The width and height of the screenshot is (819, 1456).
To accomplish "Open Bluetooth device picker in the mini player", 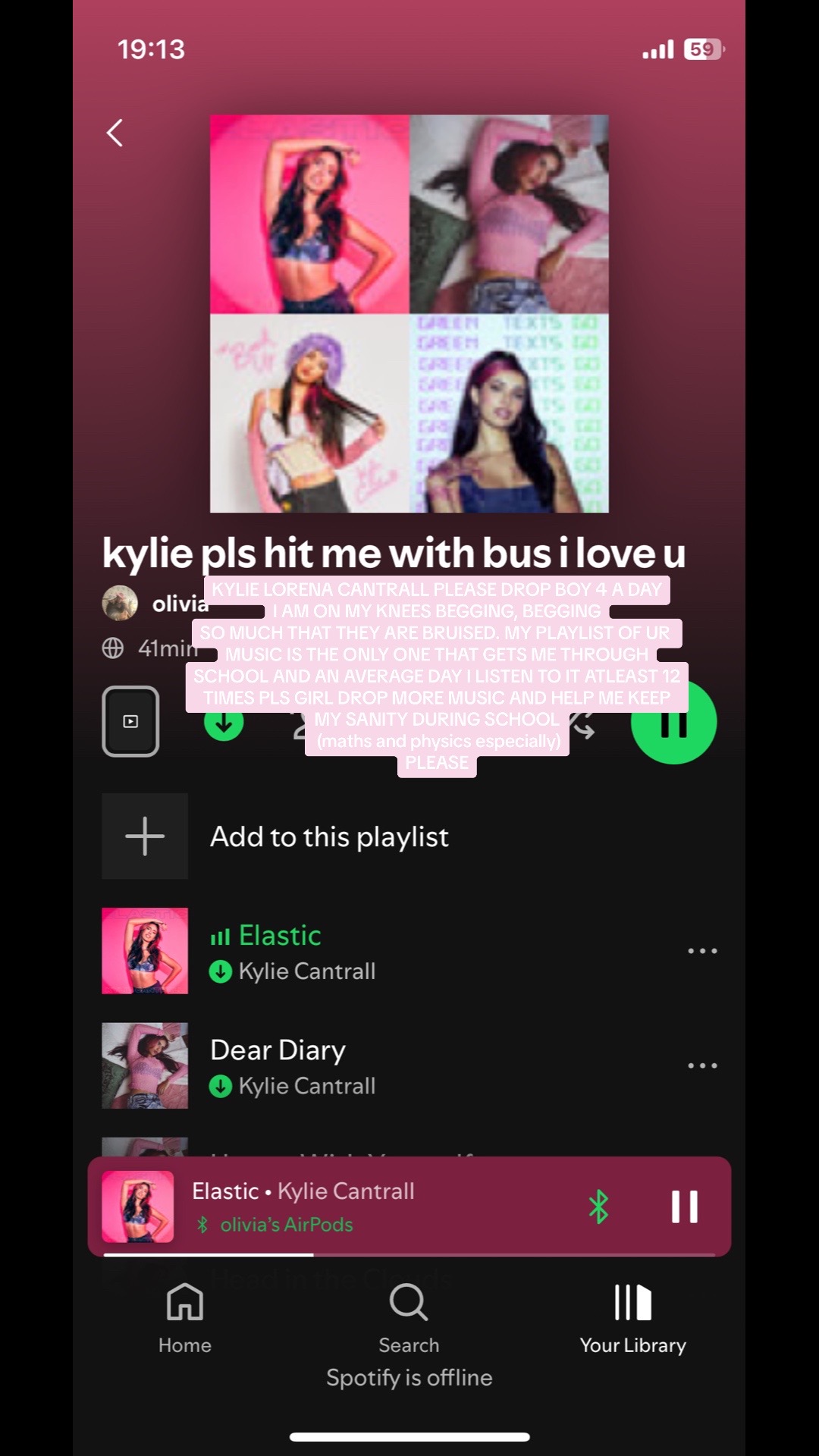I will [x=598, y=1206].
